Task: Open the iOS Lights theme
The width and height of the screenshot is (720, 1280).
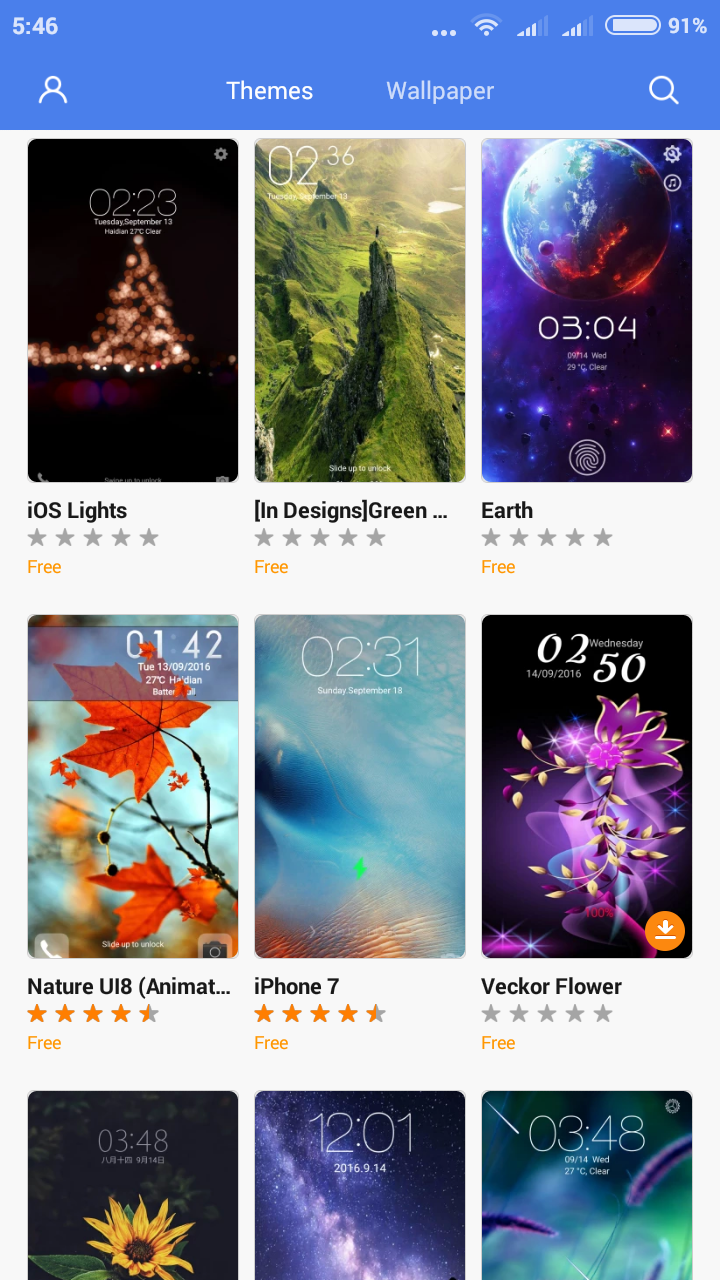Action: click(133, 310)
